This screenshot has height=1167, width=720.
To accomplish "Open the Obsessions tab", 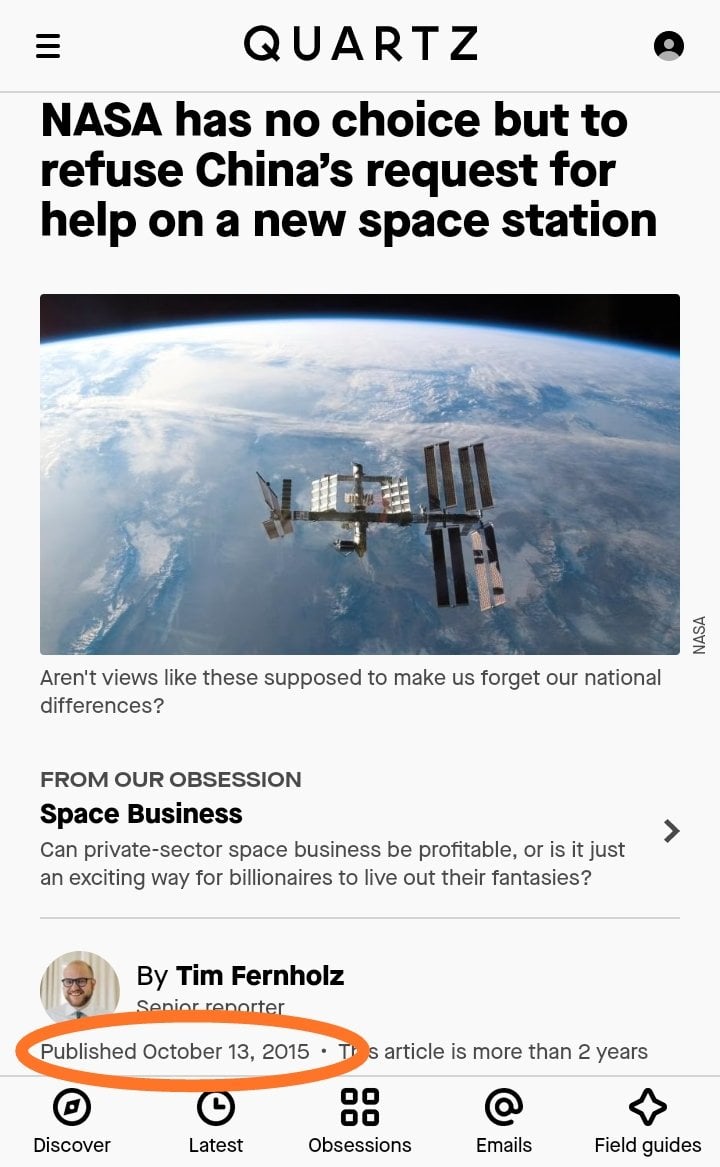I will coord(360,1122).
